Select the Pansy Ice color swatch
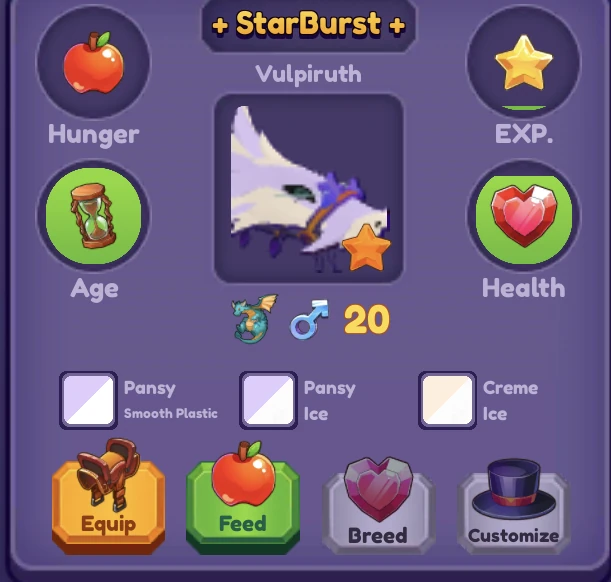Image resolution: width=611 pixels, height=582 pixels. 269,400
